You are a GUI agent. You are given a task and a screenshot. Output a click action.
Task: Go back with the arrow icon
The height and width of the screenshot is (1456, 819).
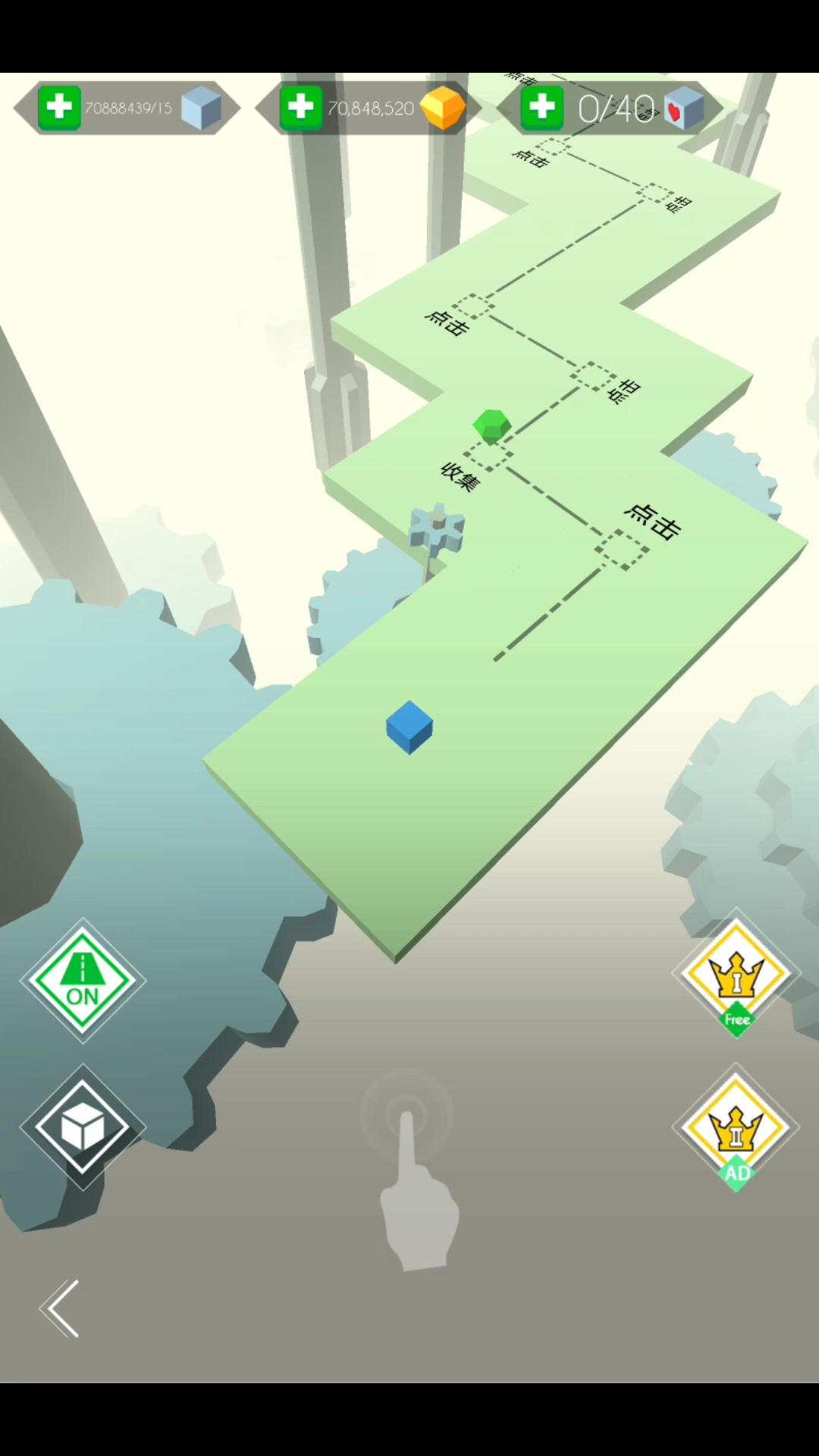click(x=61, y=1308)
